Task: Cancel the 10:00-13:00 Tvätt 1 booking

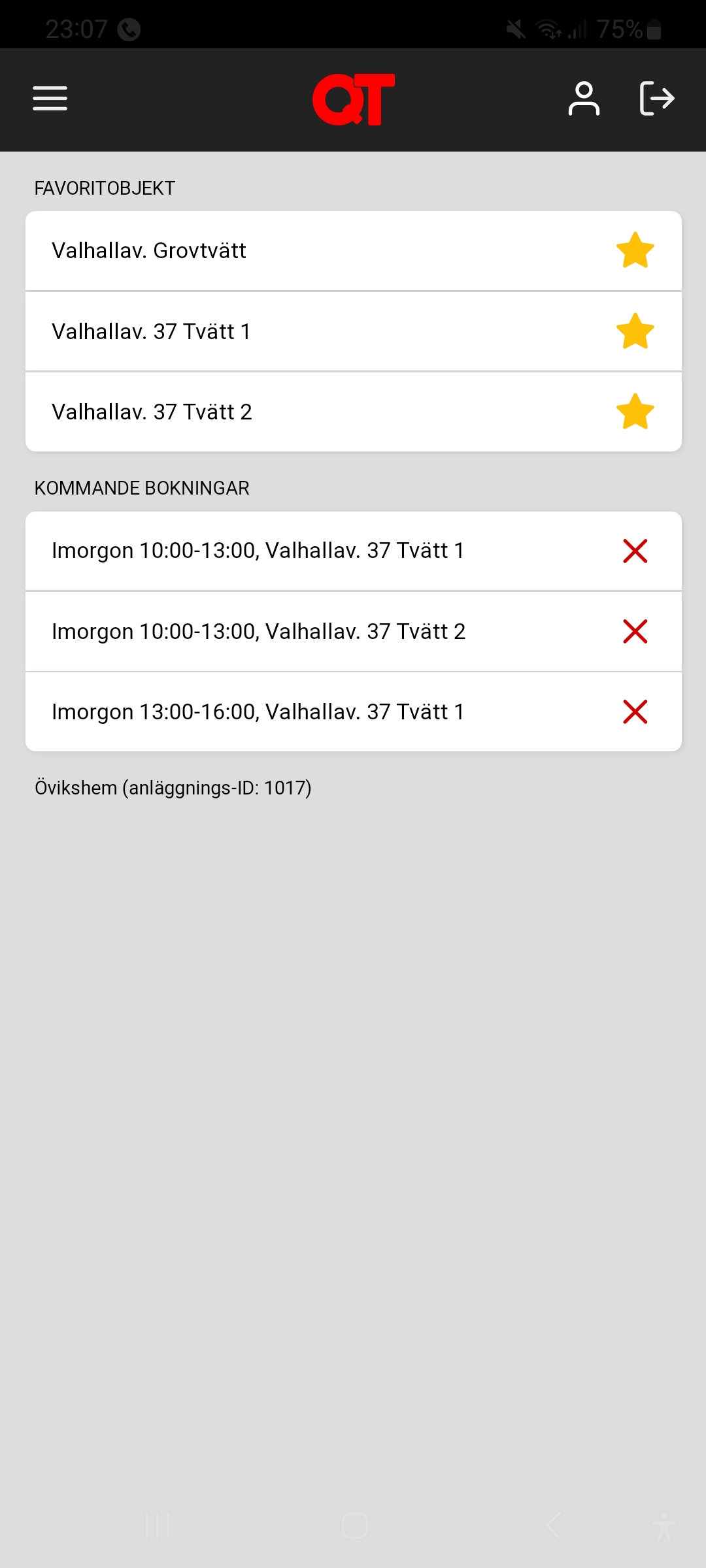Action: pos(635,551)
